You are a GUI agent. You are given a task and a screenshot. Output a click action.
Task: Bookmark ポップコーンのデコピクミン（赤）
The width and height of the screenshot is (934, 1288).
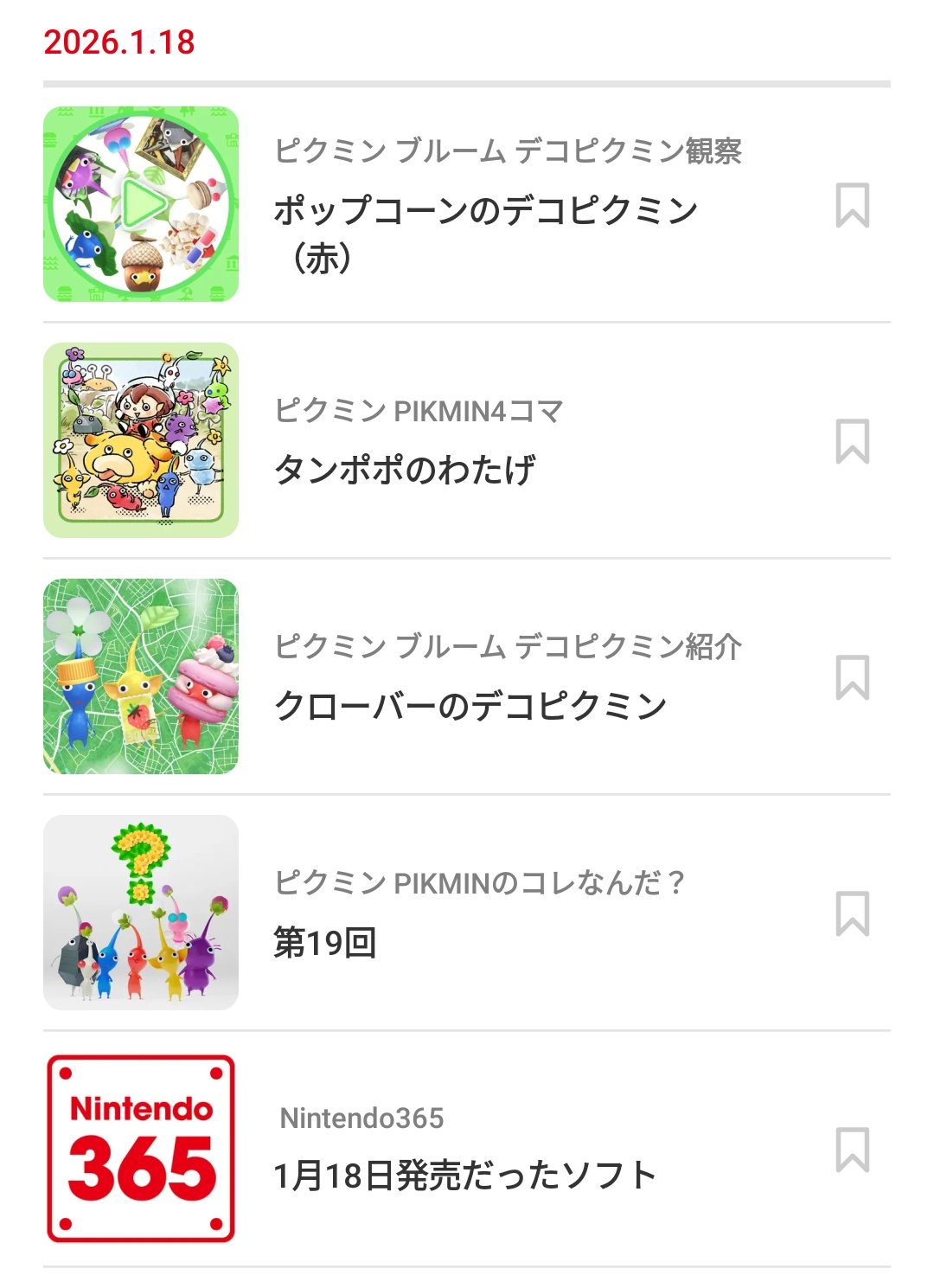pos(852,206)
